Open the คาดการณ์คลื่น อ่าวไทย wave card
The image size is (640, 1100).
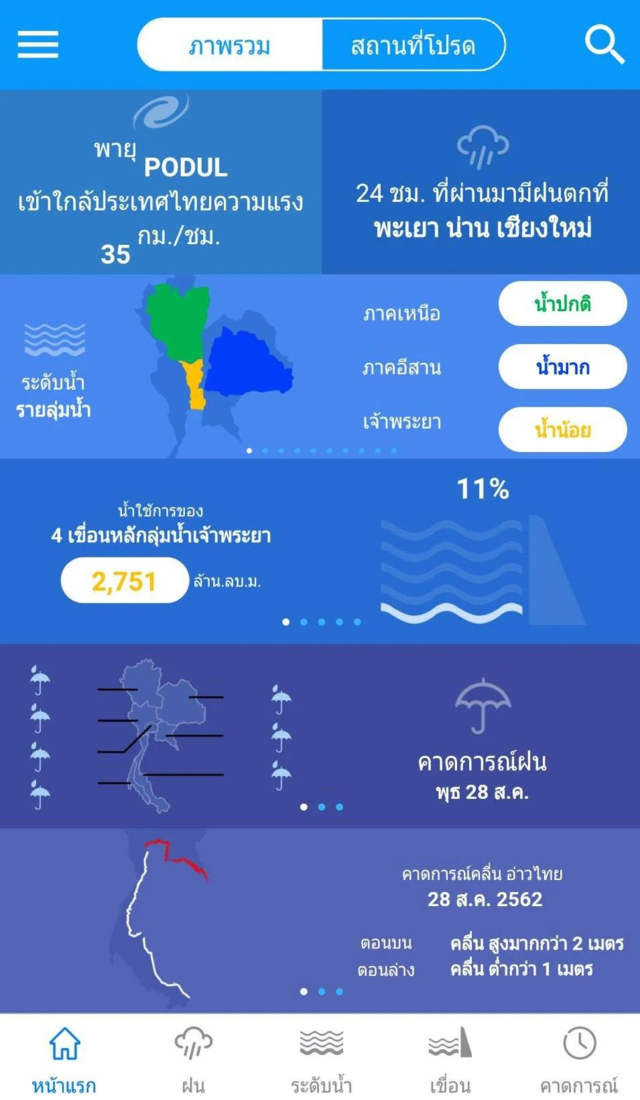[x=320, y=920]
